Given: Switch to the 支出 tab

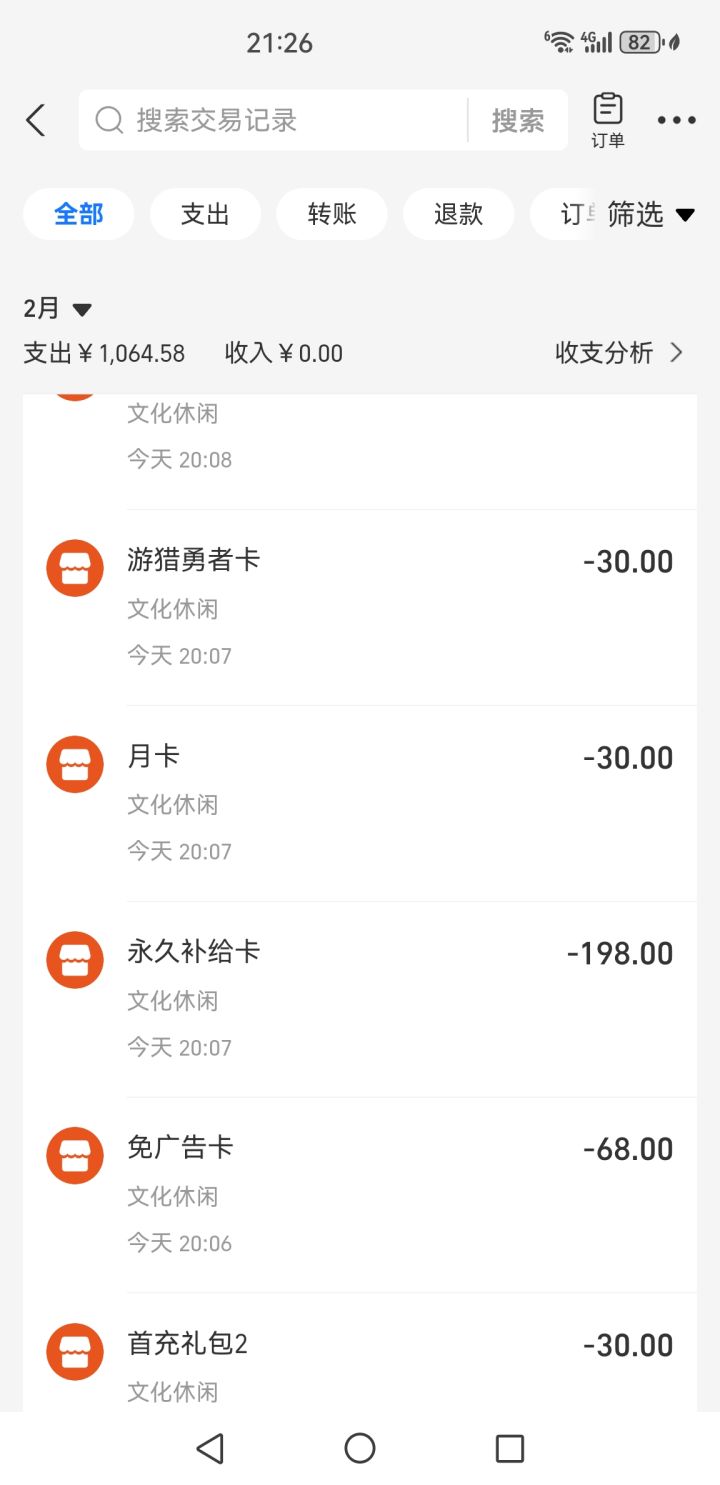Looking at the screenshot, I should click(205, 214).
